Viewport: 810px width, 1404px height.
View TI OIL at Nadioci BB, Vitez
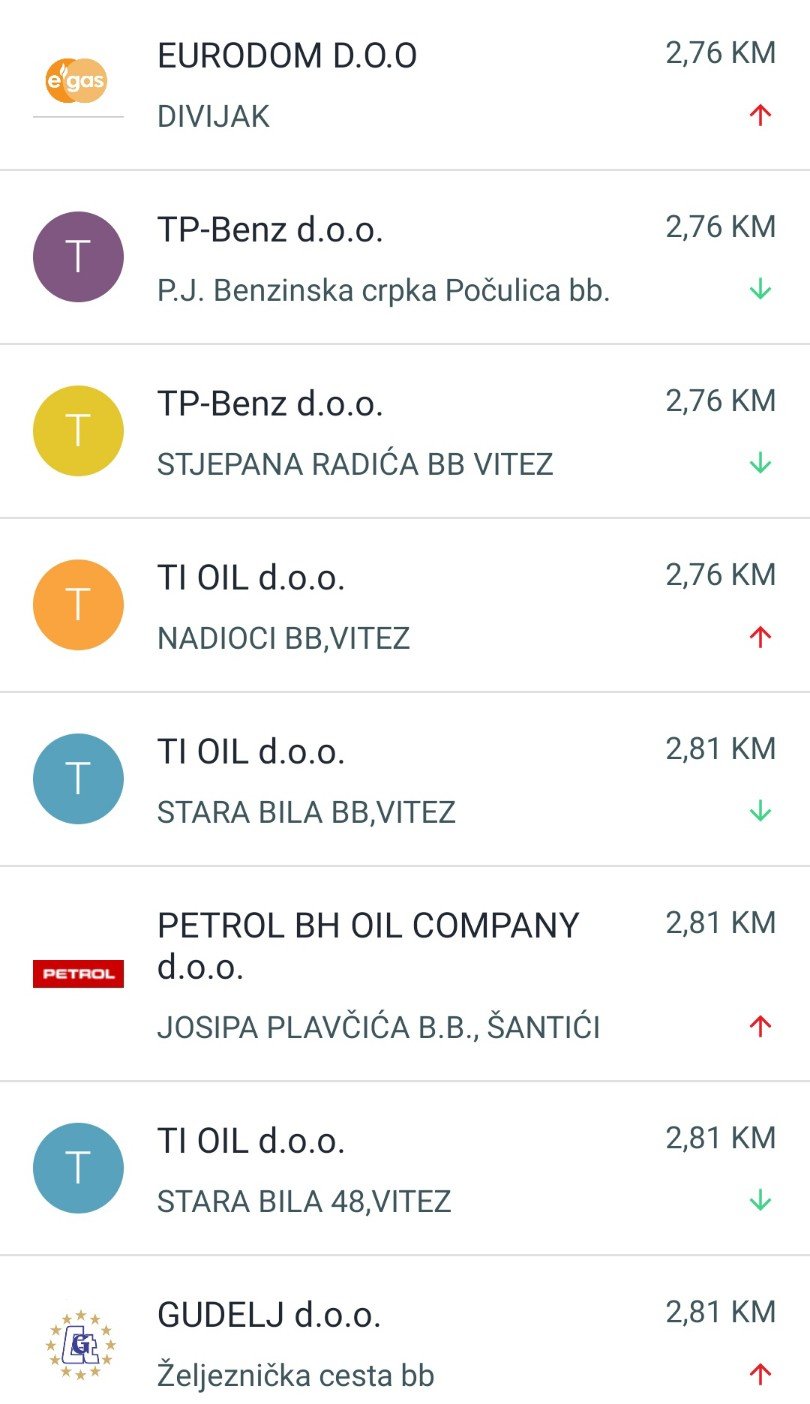tap(405, 606)
